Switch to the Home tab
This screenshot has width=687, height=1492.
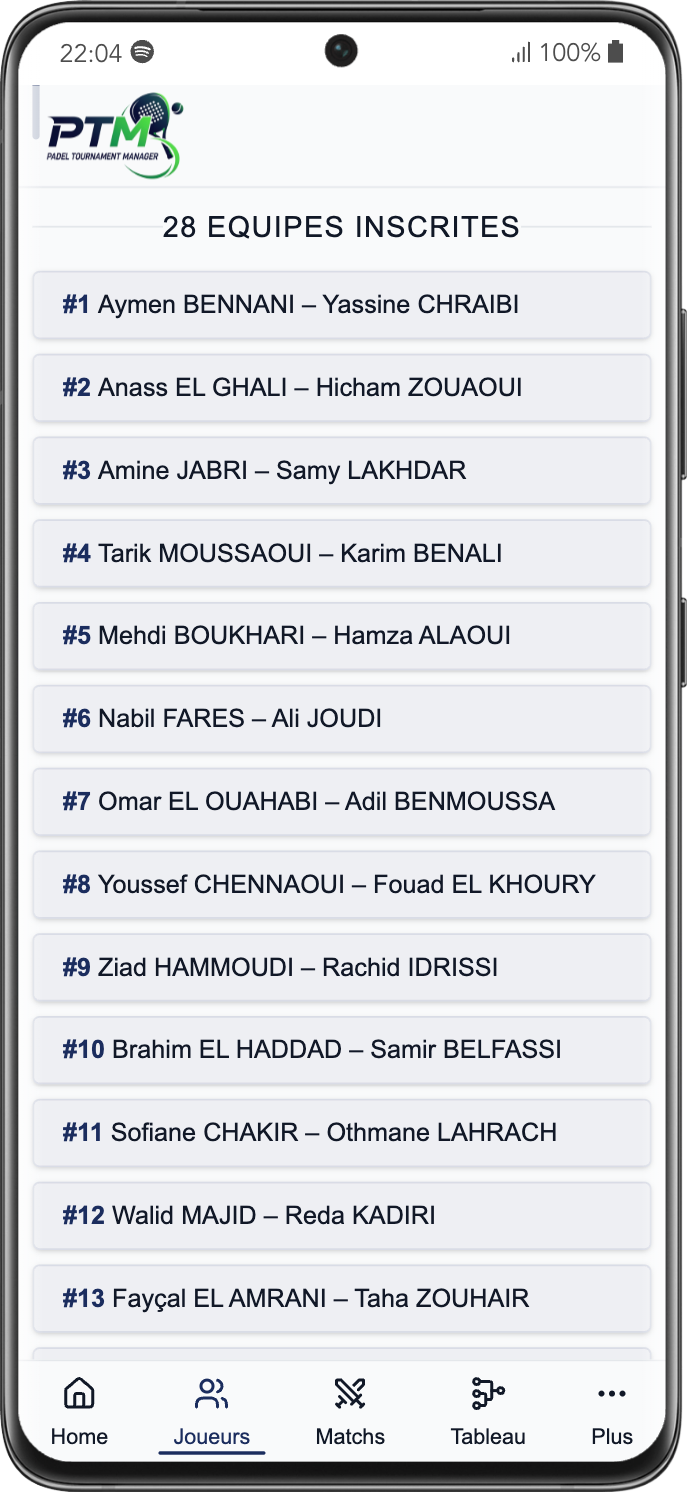tap(79, 1410)
